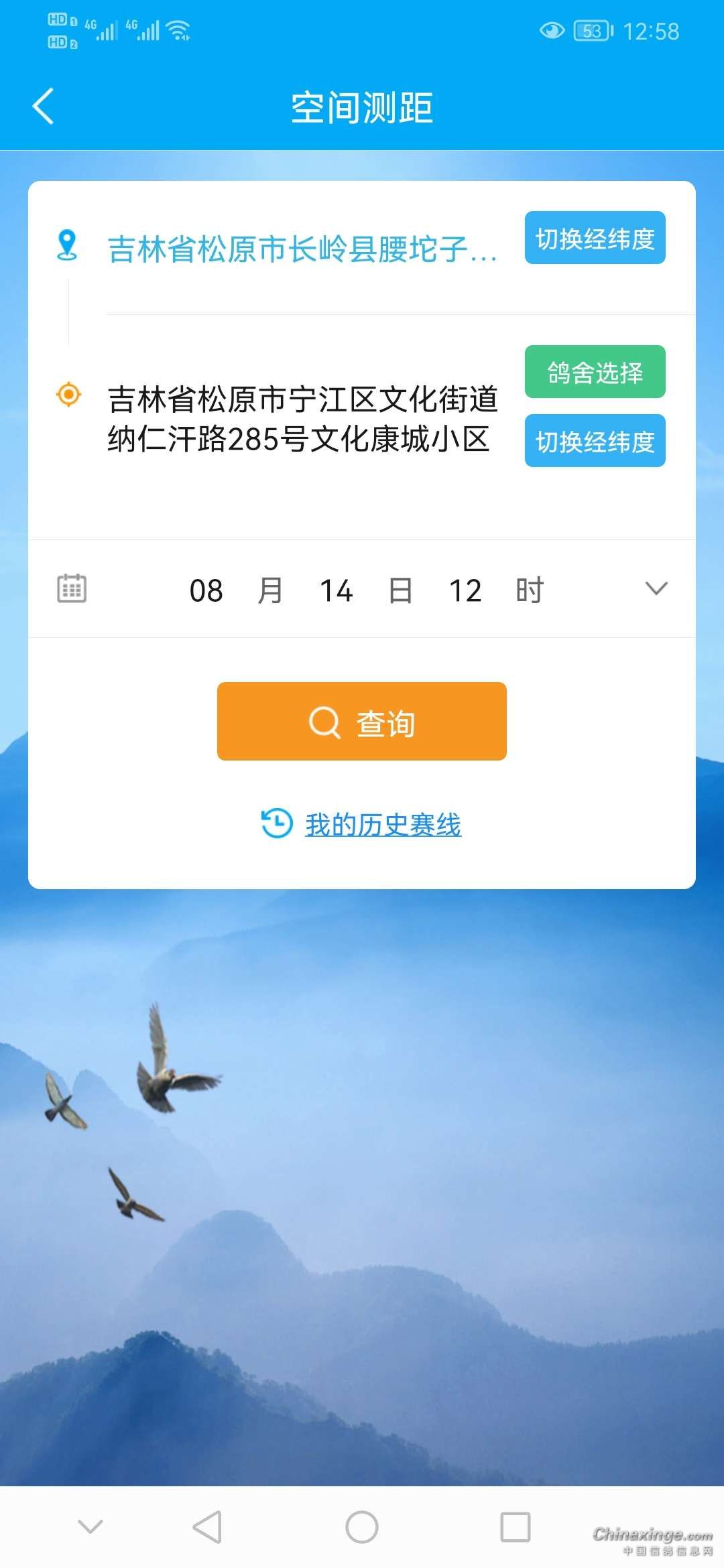Screen dimensions: 724x1568
Task: Edit the destination address 宁江区文化街道
Action: (302, 419)
